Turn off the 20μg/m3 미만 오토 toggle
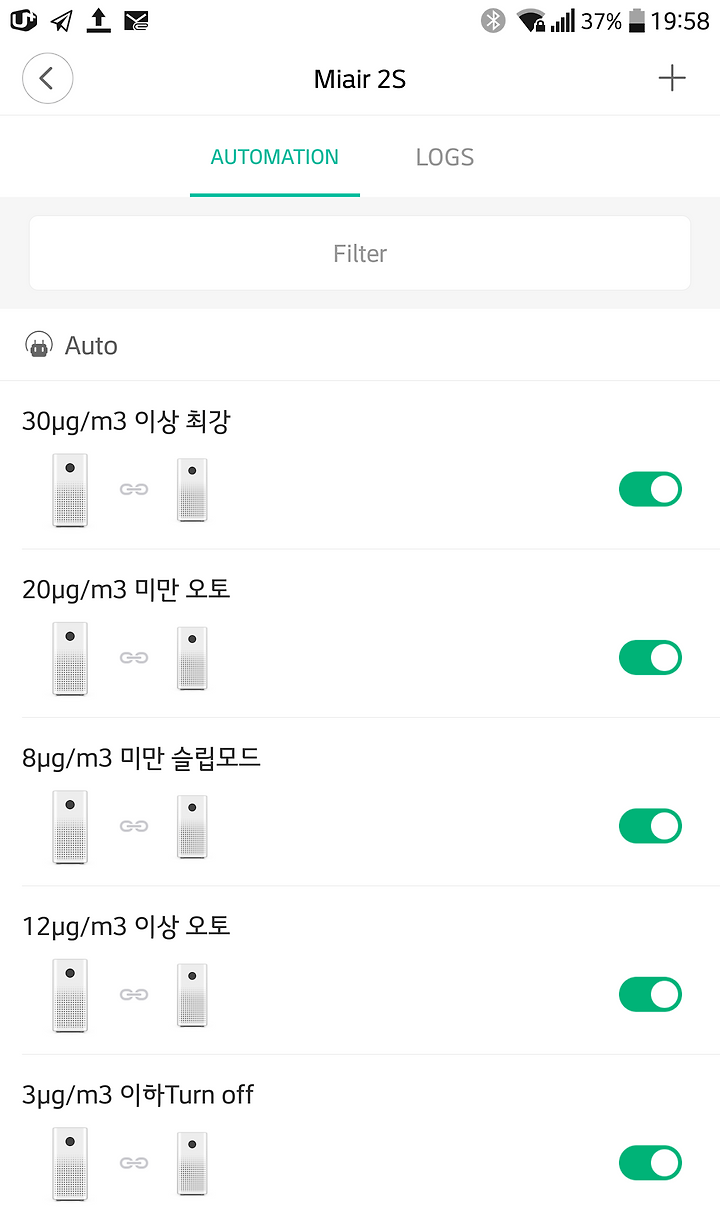720x1208 pixels. (650, 657)
